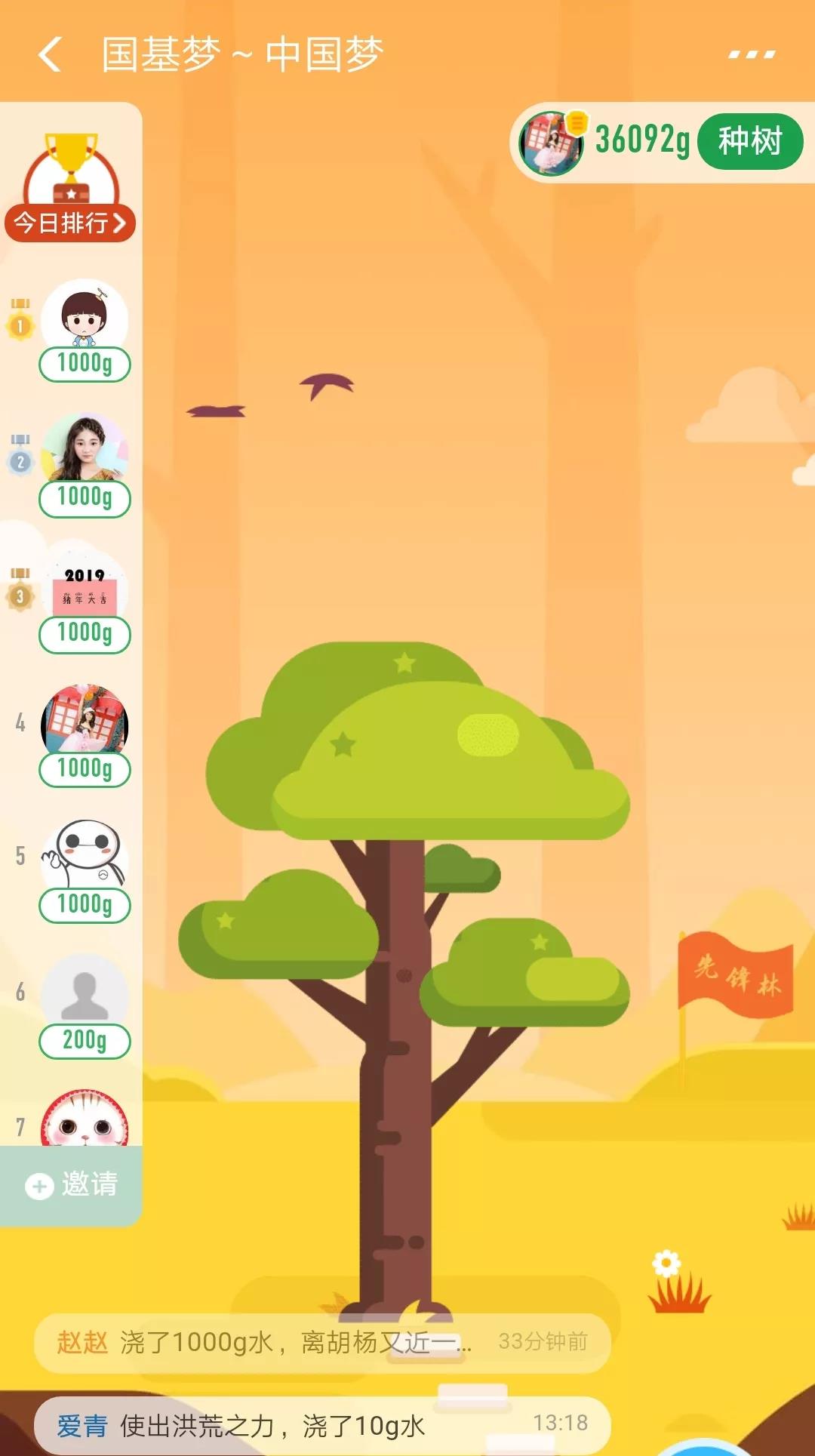Open the rank 4 user avatar
Image resolution: width=815 pixels, height=1456 pixels.
tap(85, 721)
